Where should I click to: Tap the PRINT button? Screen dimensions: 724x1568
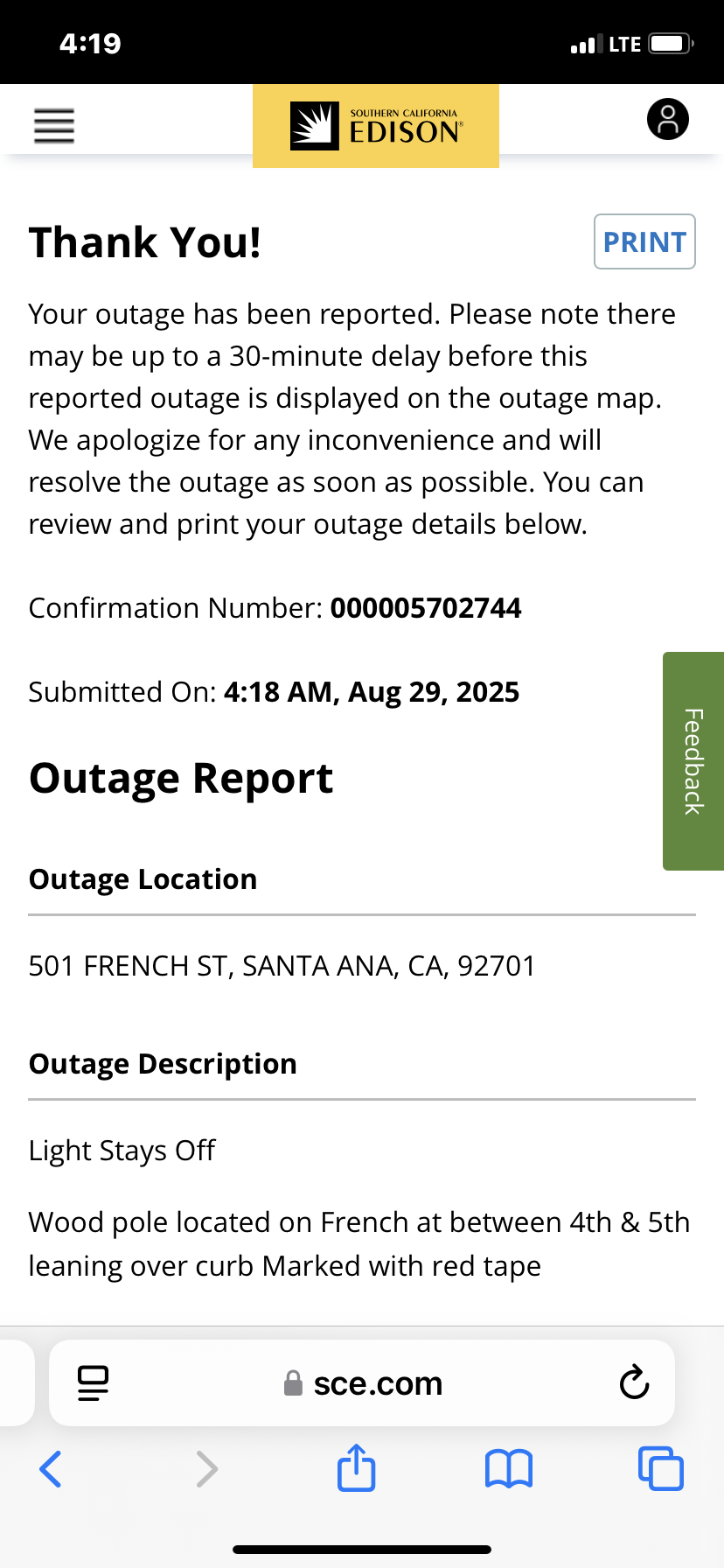coord(644,241)
